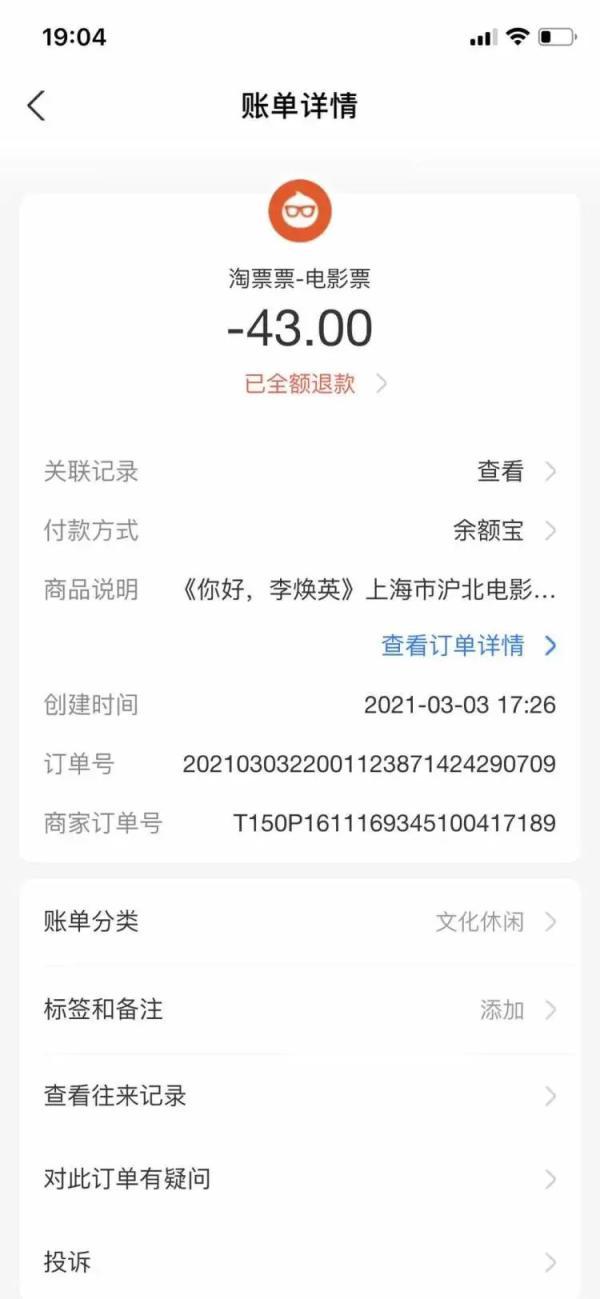The width and height of the screenshot is (600, 1299).
Task: Open the 已全额退款 refund status
Action: (x=314, y=384)
